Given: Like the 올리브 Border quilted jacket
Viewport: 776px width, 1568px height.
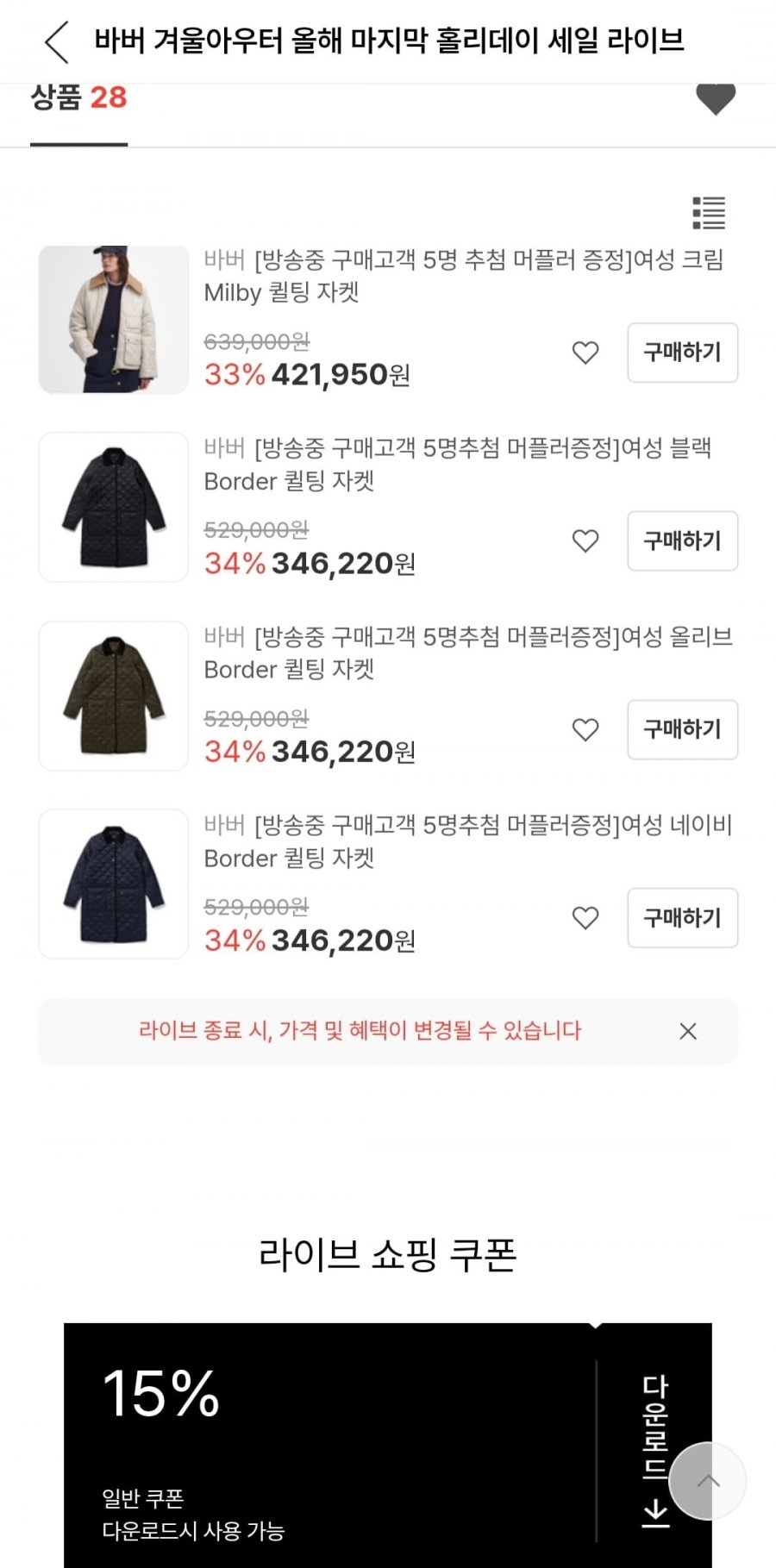Looking at the screenshot, I should [x=585, y=730].
